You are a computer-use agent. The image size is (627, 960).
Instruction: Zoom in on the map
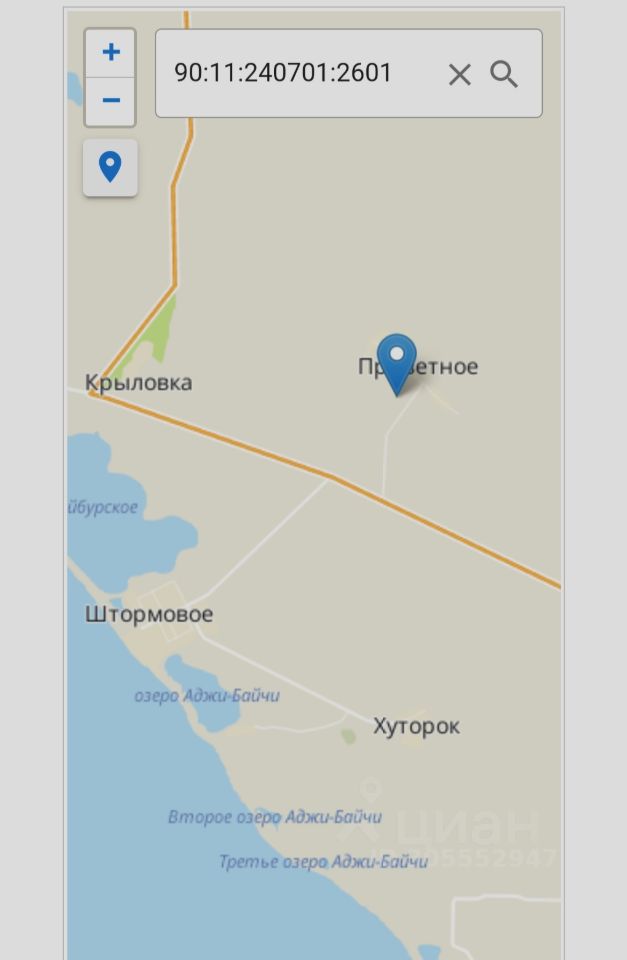point(110,53)
